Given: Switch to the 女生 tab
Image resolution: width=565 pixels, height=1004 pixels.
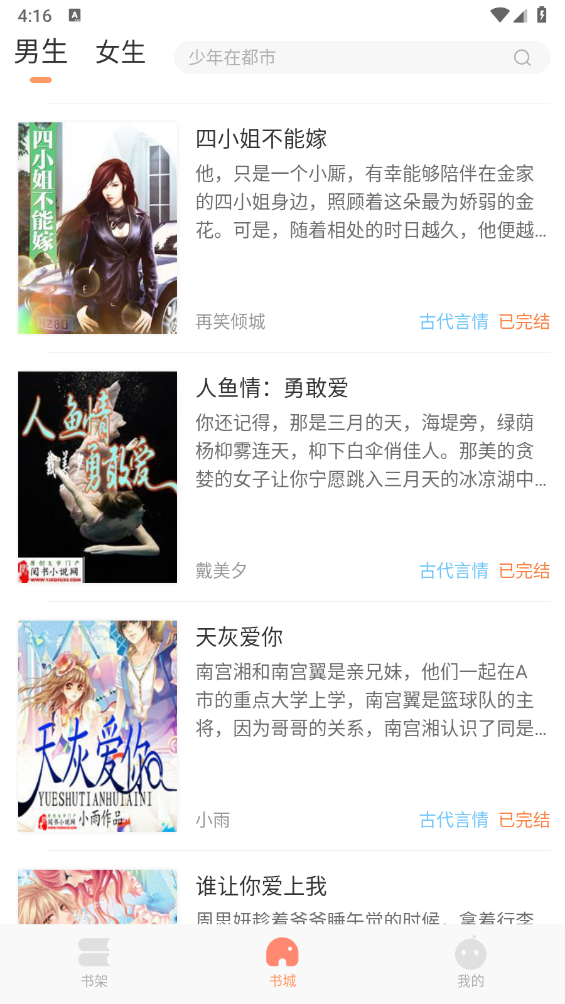Looking at the screenshot, I should [120, 53].
